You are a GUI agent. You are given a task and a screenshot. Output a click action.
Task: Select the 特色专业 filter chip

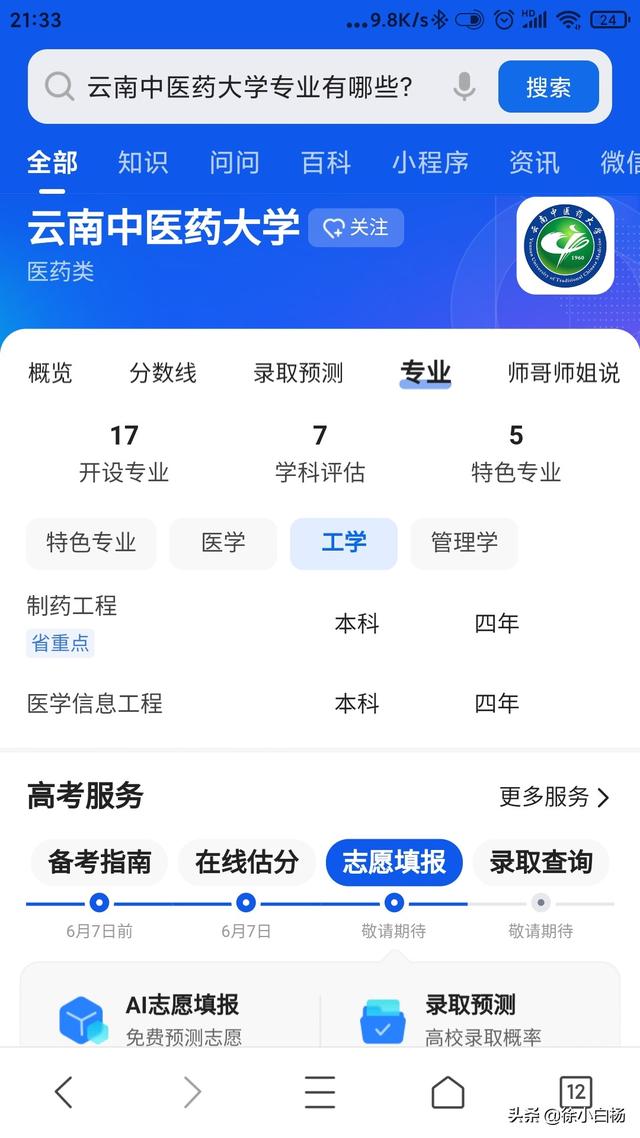point(91,543)
